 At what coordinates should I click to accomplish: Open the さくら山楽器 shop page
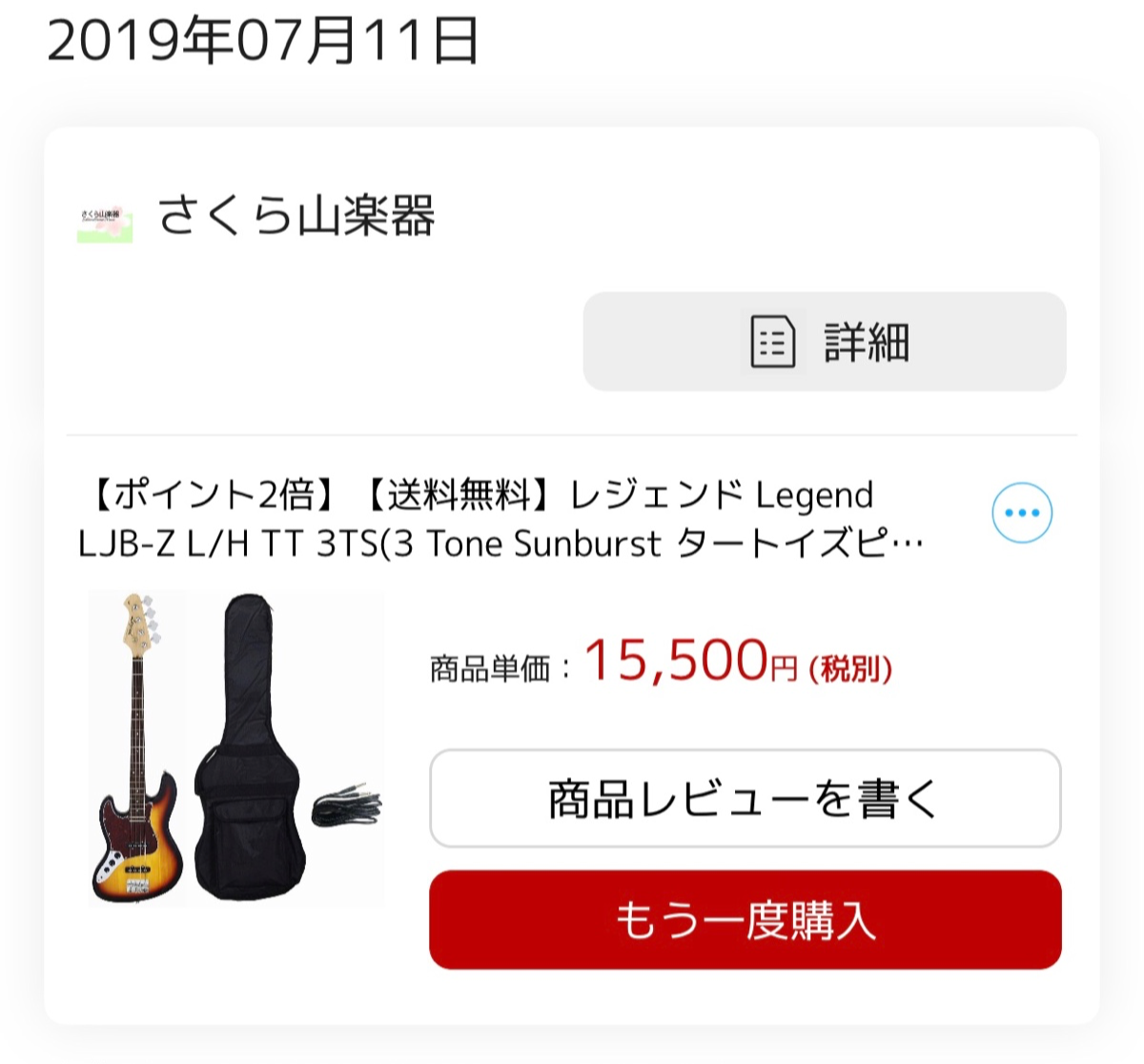[296, 215]
